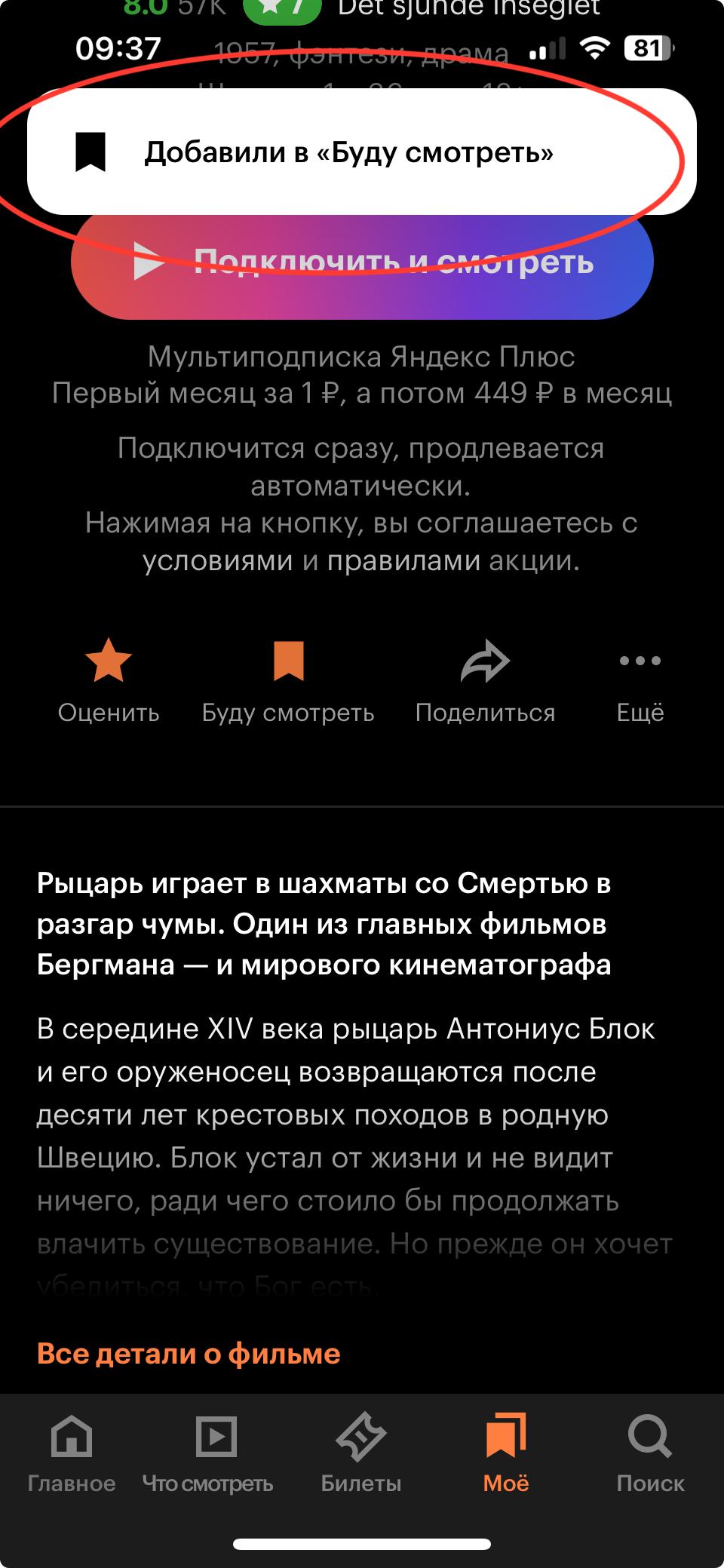The height and width of the screenshot is (1568, 724).
Task: Open «Все детали о фильме» link
Action: pos(189,1354)
